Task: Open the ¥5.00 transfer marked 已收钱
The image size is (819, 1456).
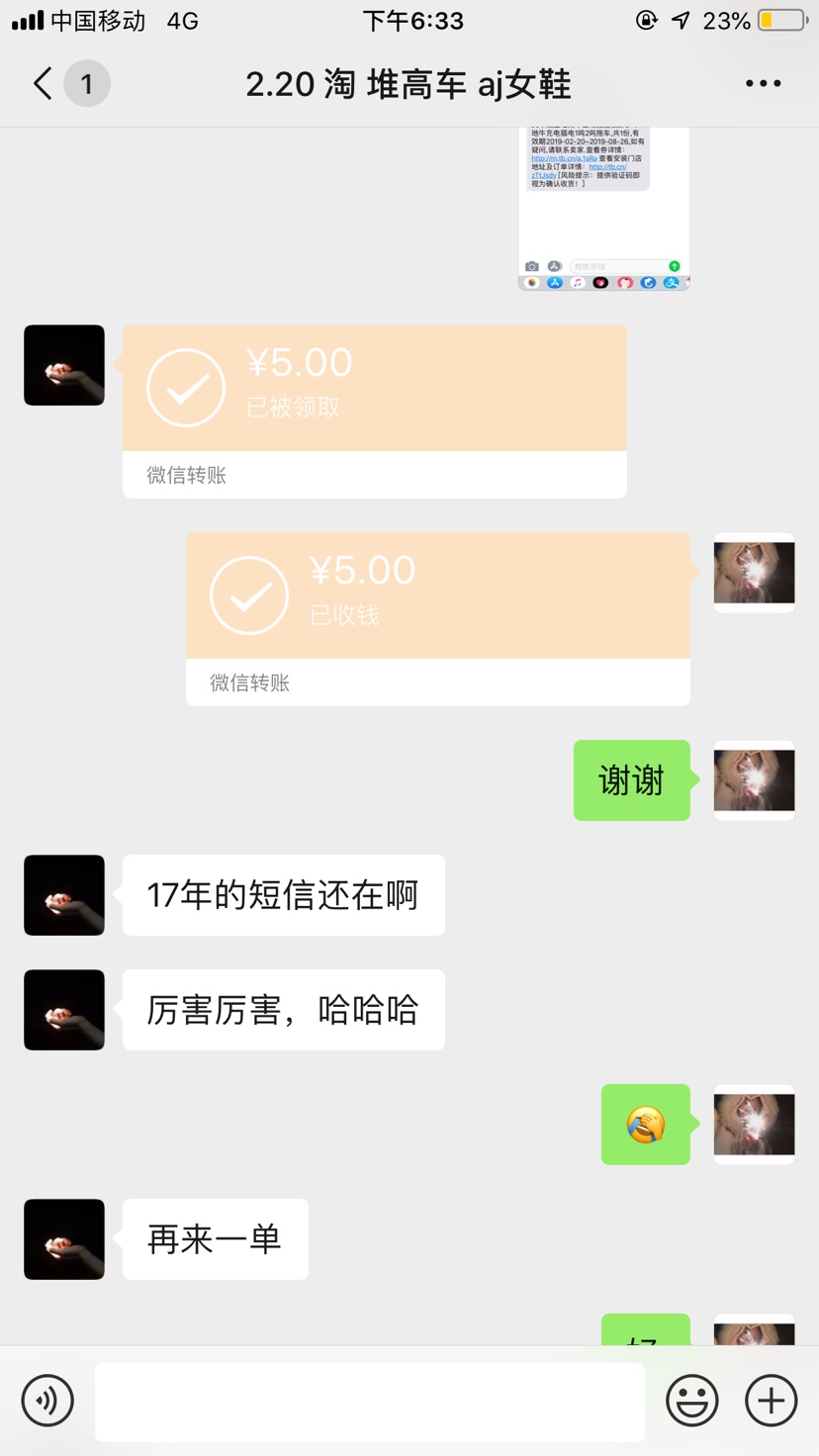Action: [x=437, y=617]
